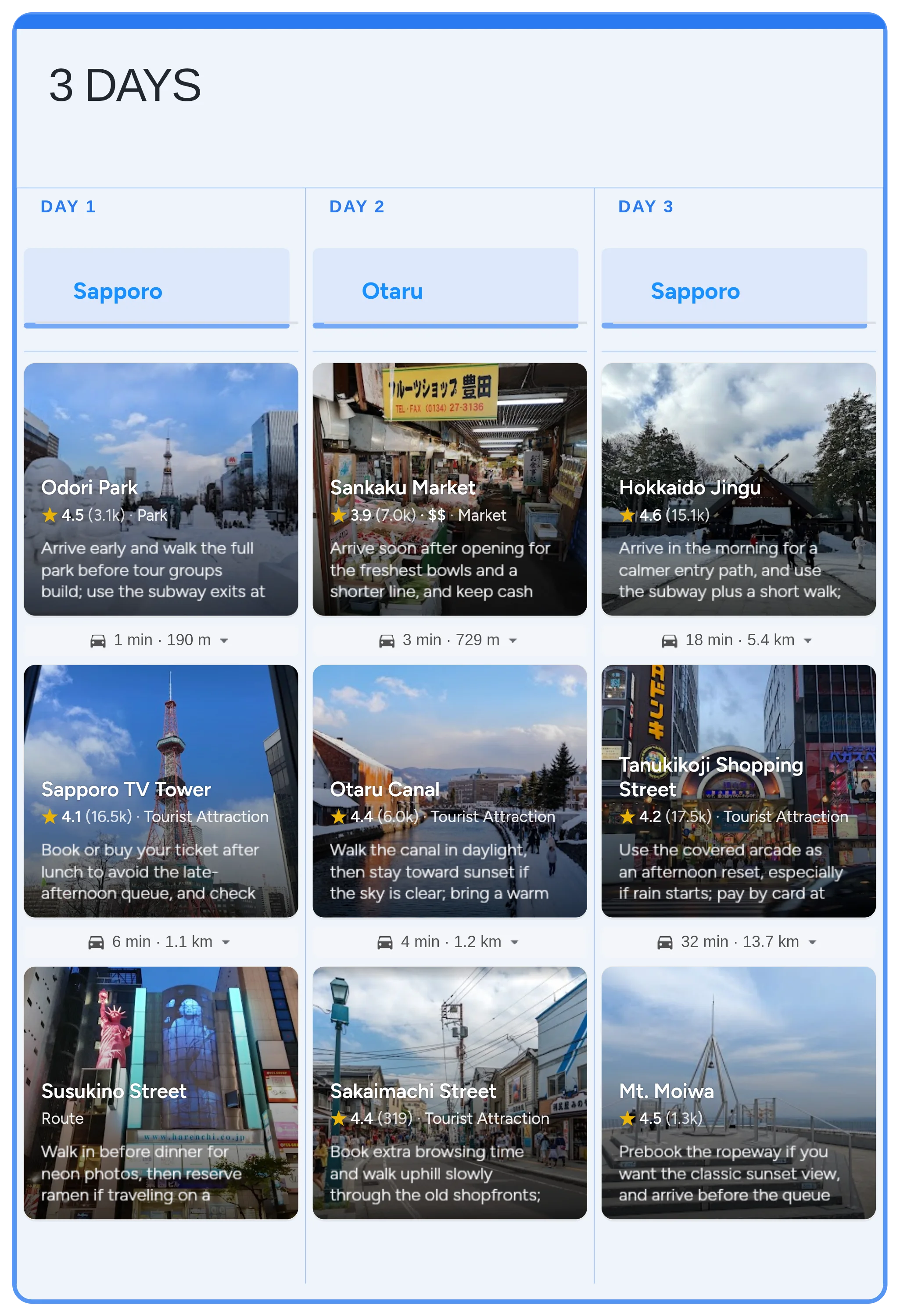
Task: Tap the Sapporo header under Day 3
Action: (x=734, y=291)
